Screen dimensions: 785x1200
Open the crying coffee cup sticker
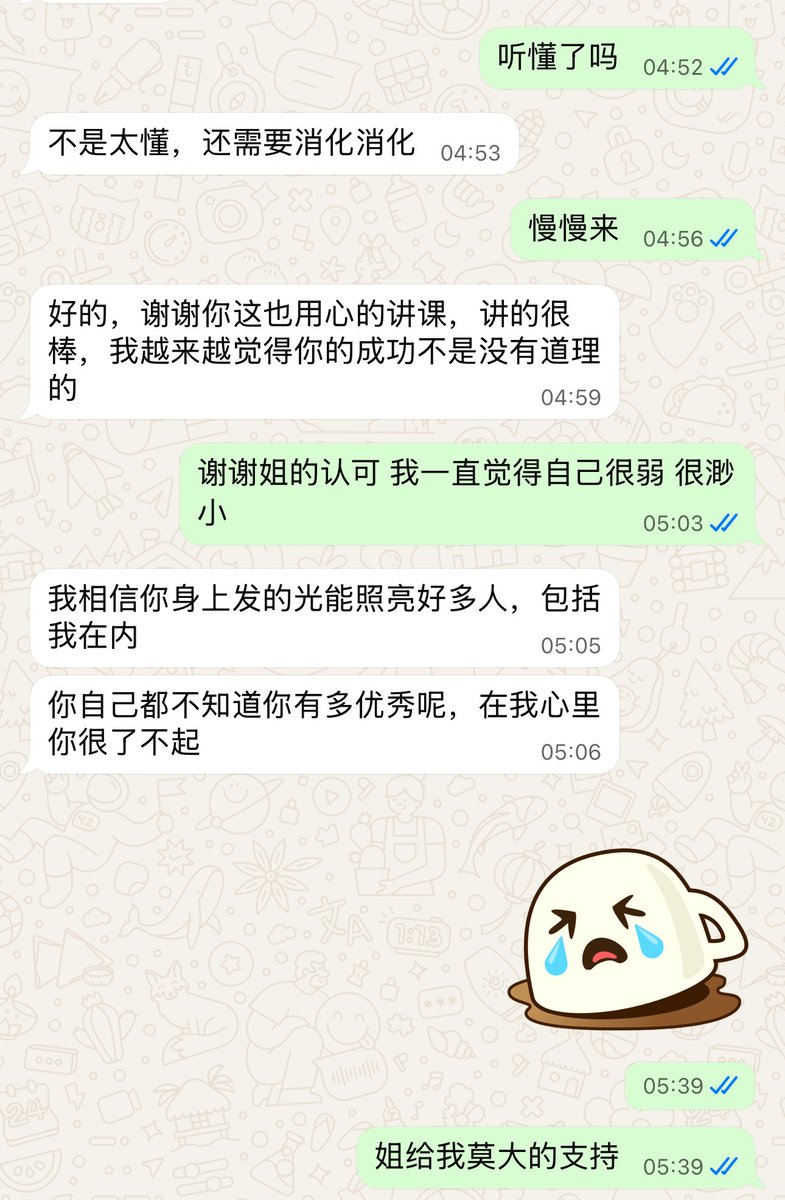point(628,940)
